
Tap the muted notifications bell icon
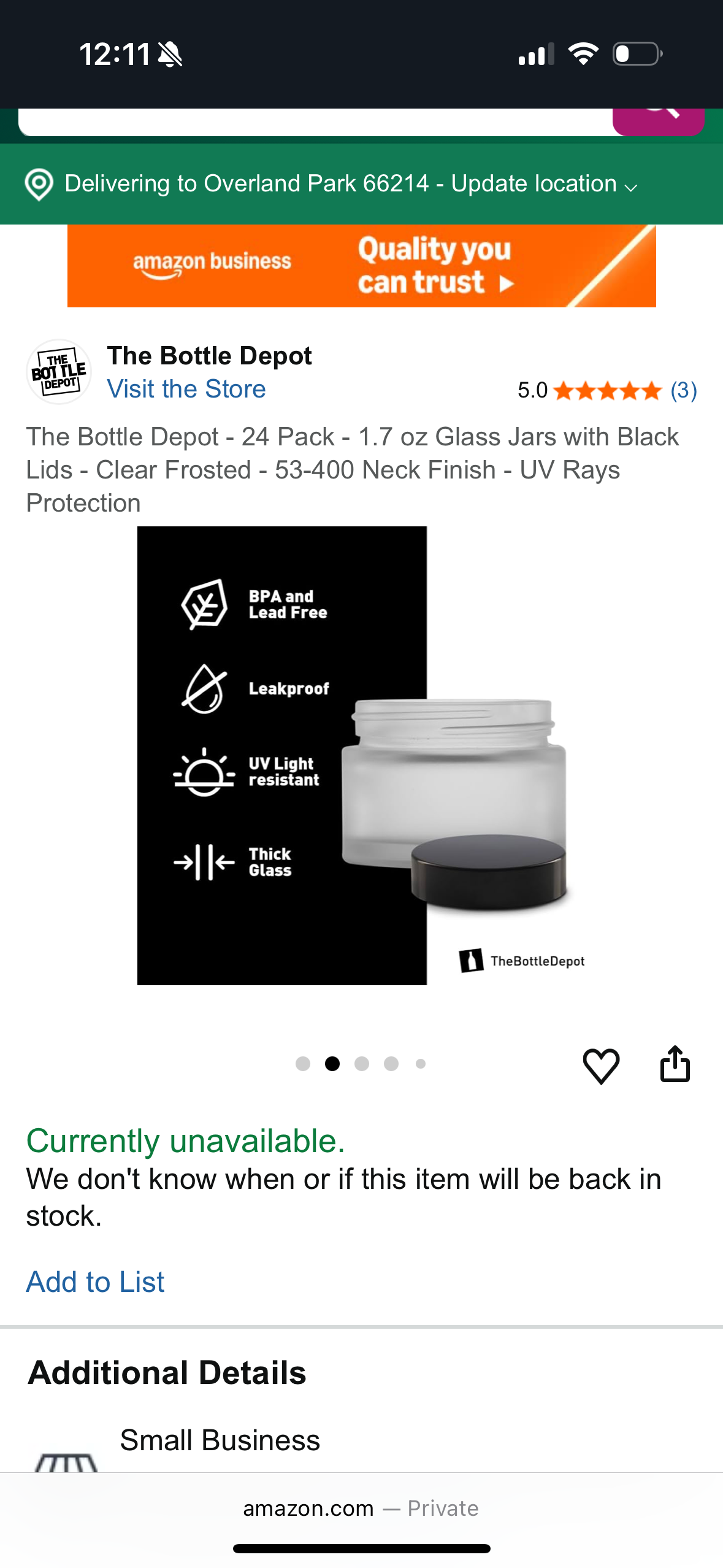tap(170, 54)
